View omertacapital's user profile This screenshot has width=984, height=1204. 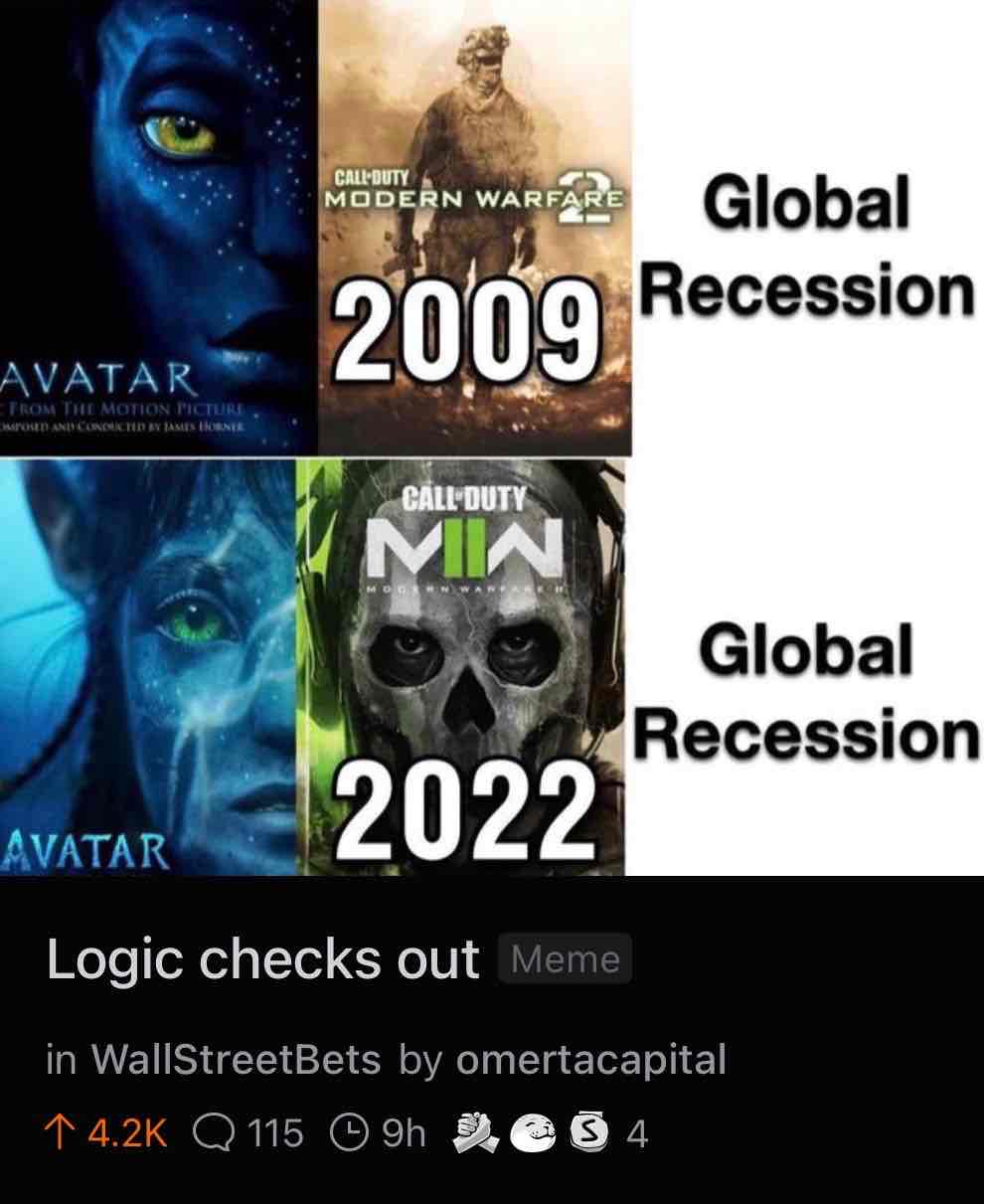[x=590, y=1060]
